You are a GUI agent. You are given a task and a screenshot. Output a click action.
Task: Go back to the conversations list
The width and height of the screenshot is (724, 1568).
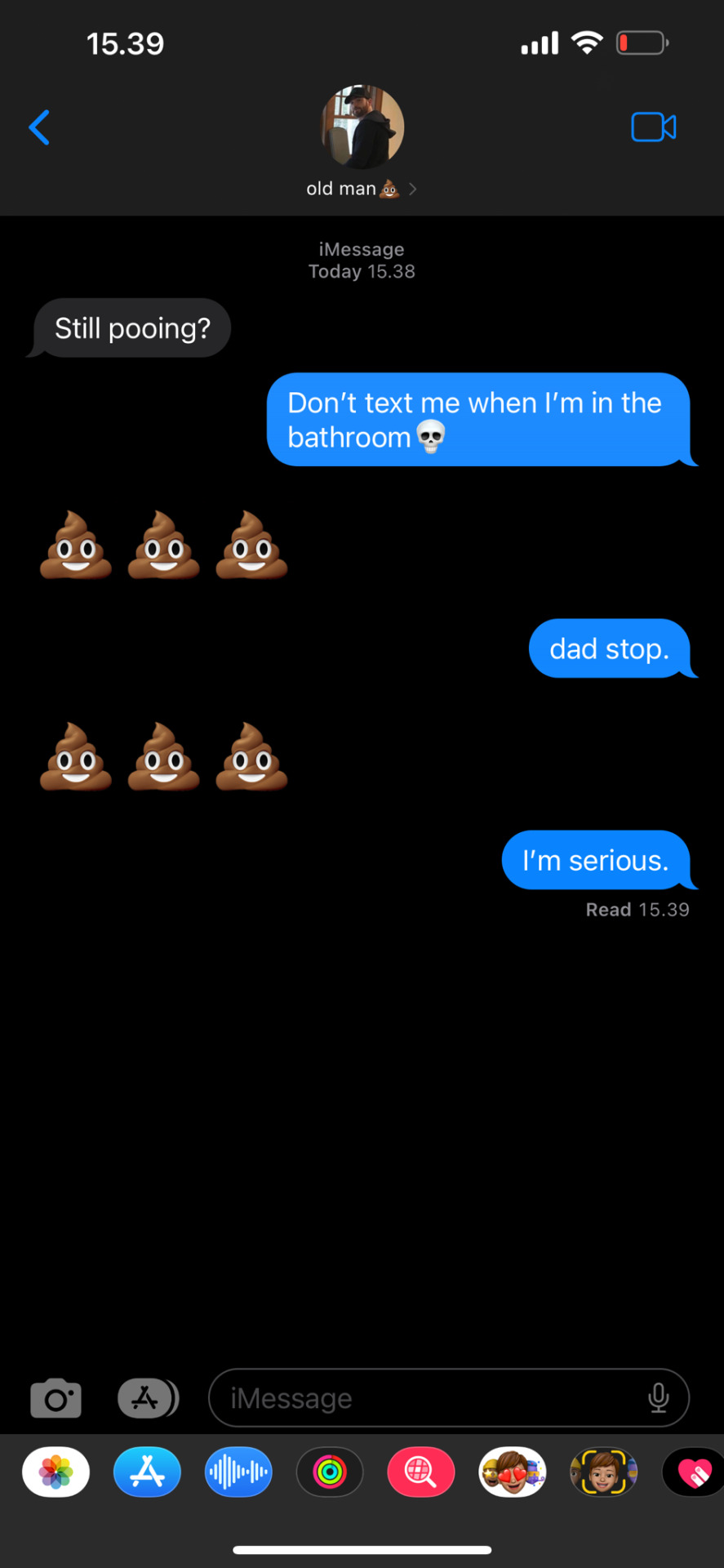pyautogui.click(x=39, y=127)
